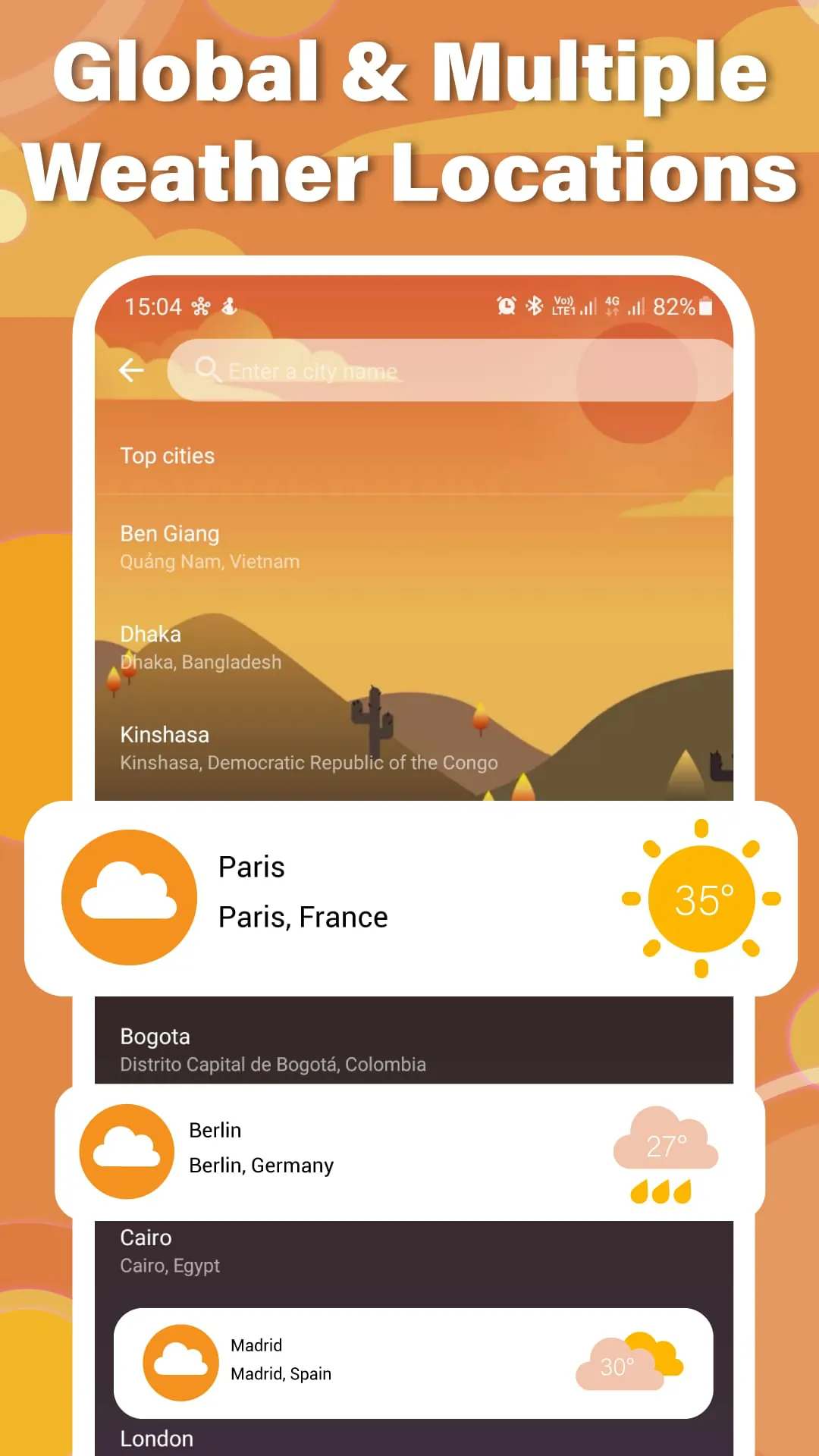Tap the Madrid cloud weather icon

pos(182,1363)
